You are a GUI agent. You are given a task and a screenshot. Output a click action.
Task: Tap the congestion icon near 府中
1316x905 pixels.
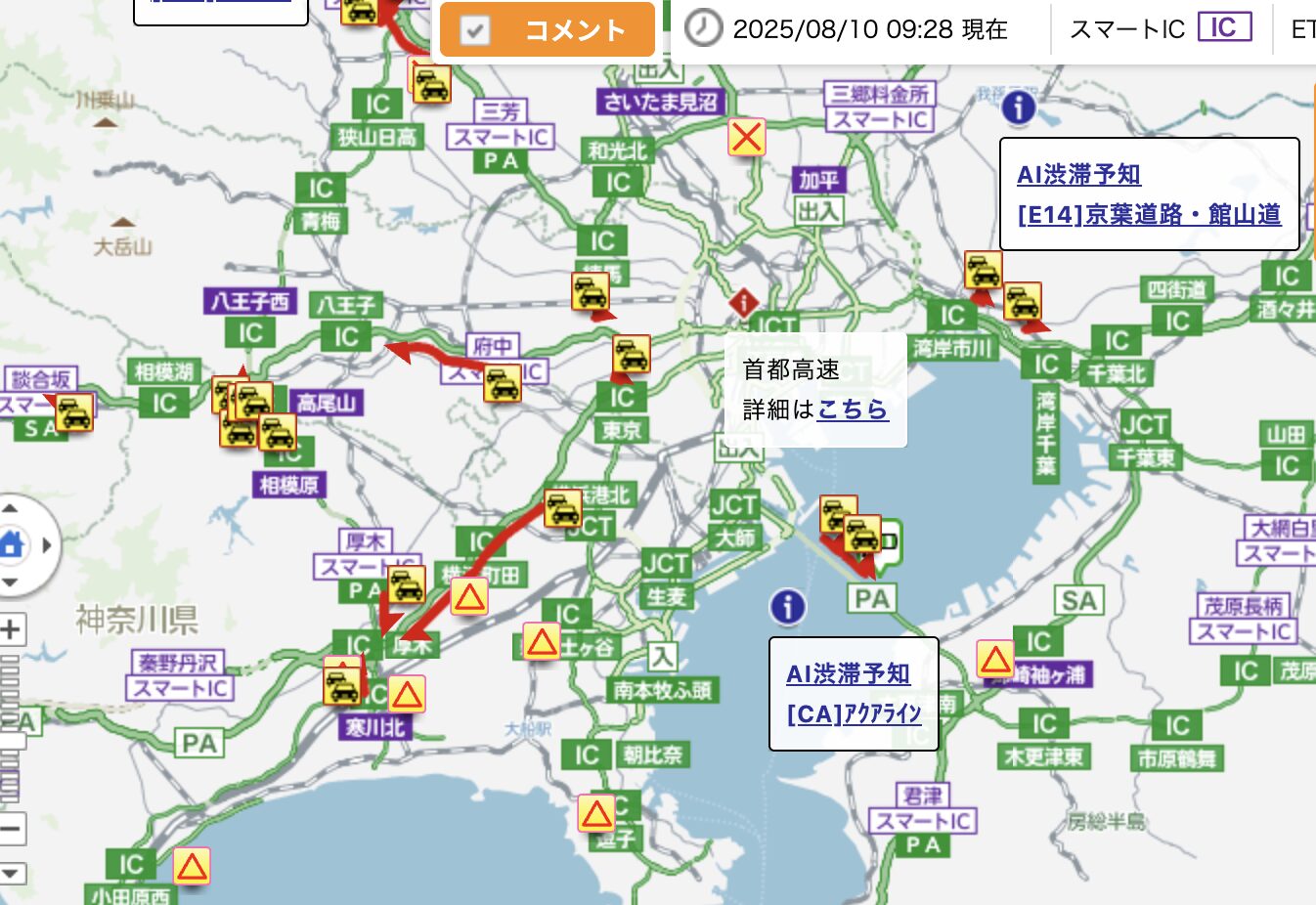(503, 383)
